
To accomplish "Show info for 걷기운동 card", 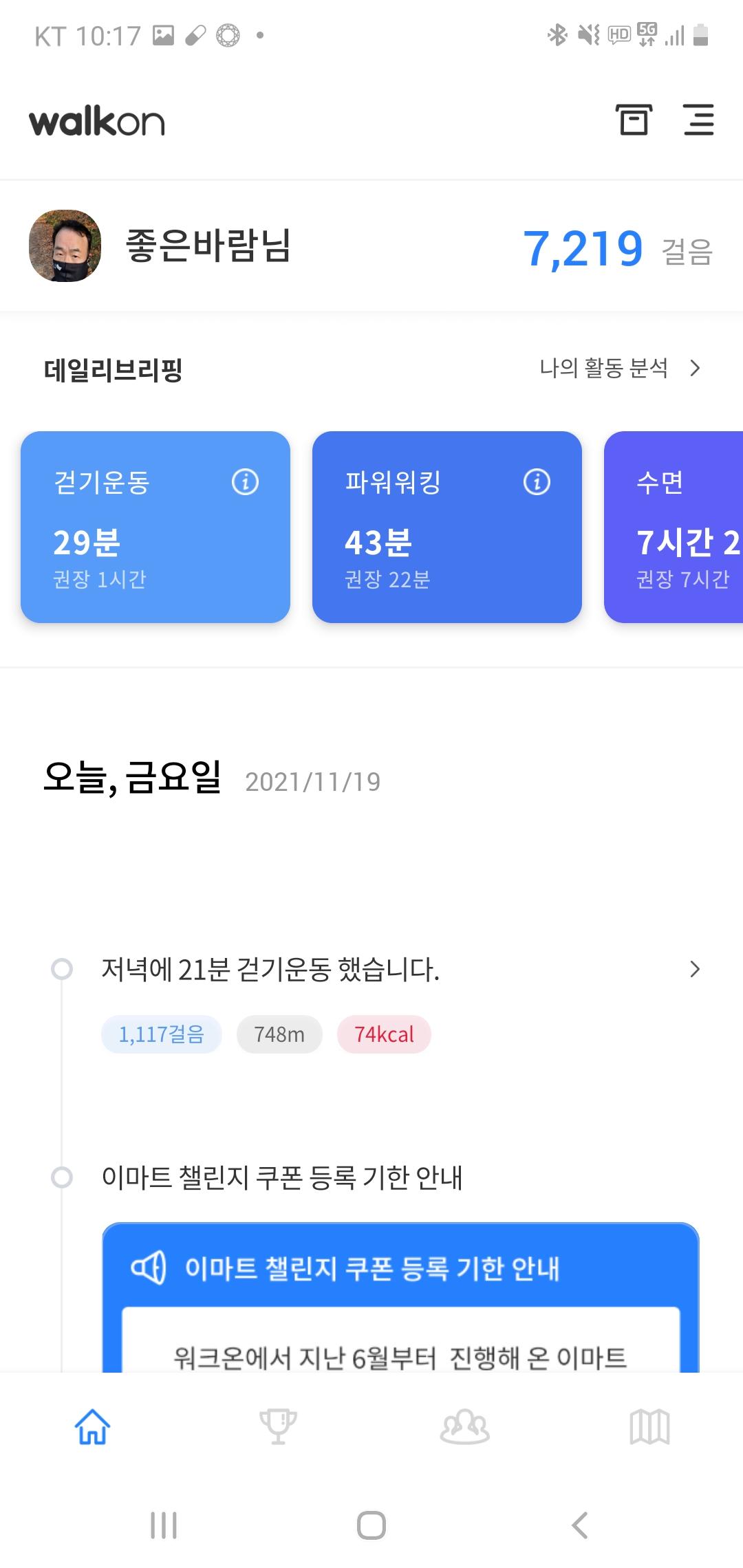I will point(246,482).
